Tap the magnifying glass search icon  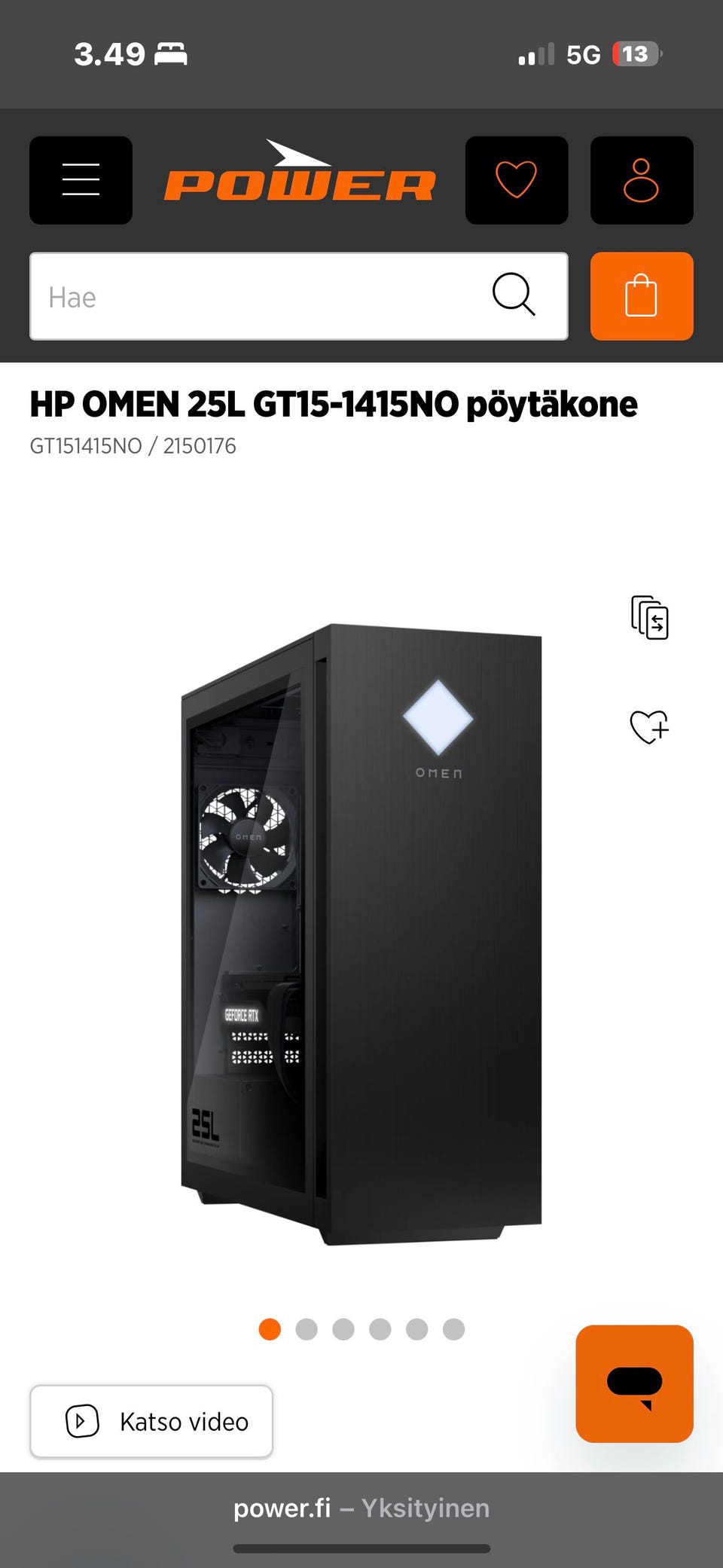514,295
